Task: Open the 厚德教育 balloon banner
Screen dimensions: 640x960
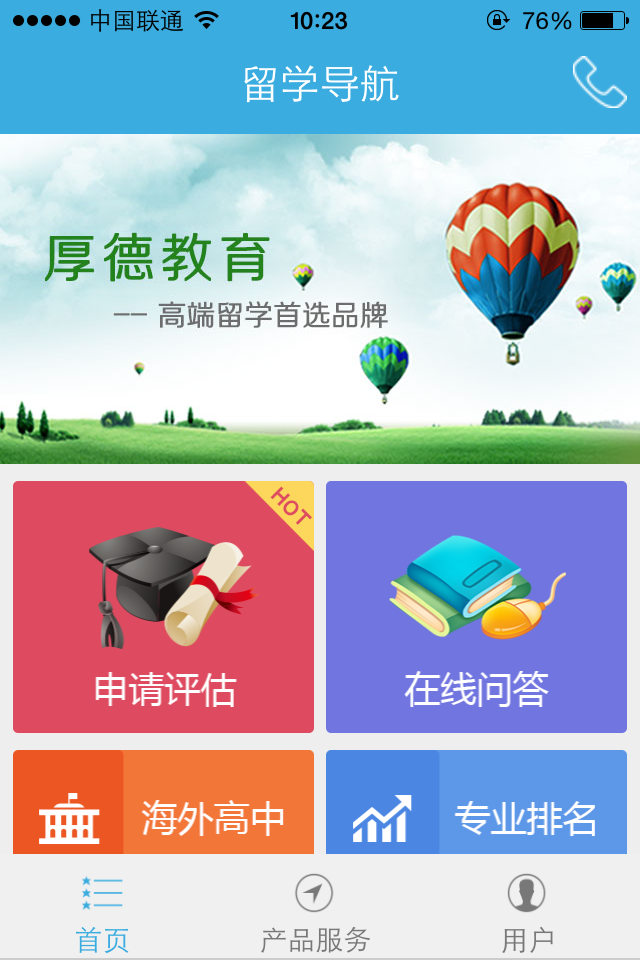Action: 320,298
